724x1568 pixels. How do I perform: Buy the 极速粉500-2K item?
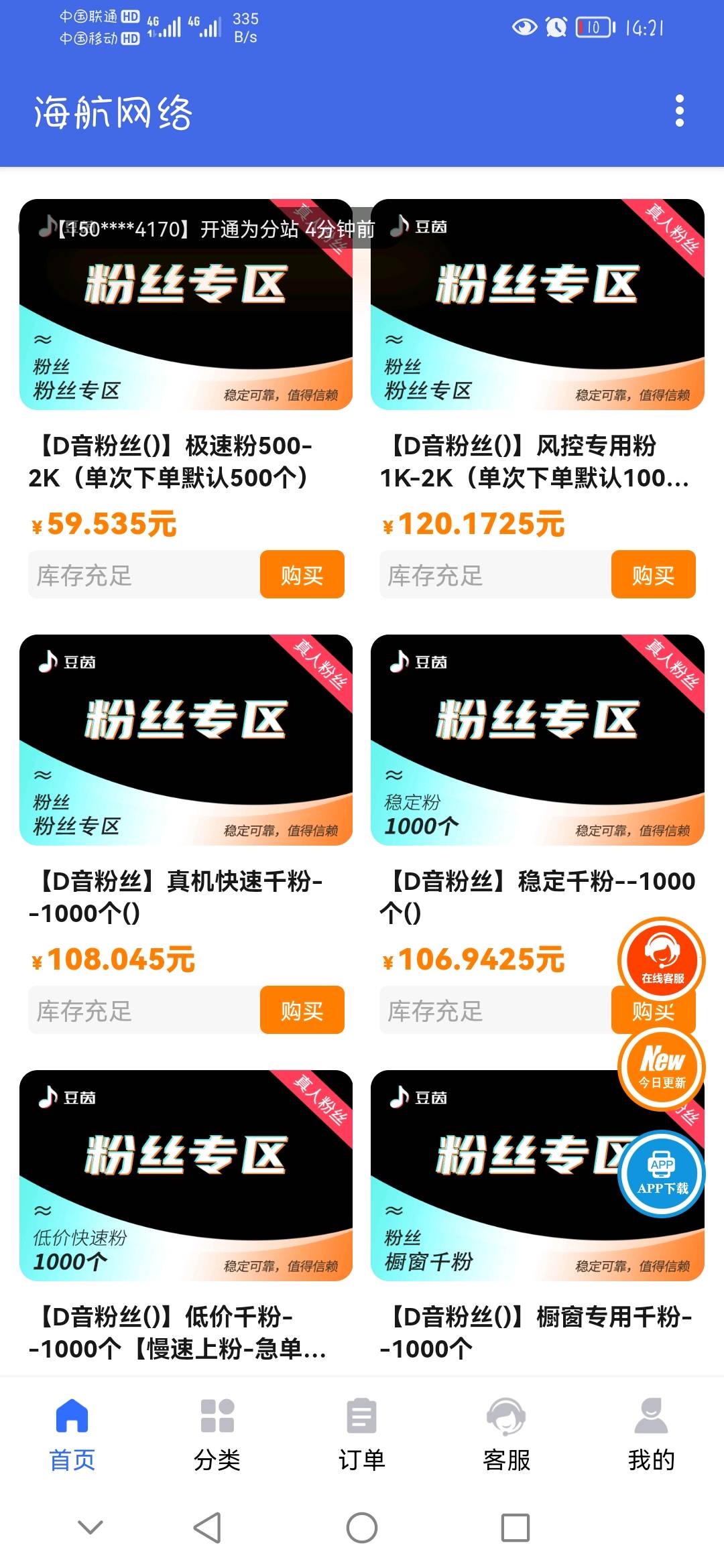point(302,575)
